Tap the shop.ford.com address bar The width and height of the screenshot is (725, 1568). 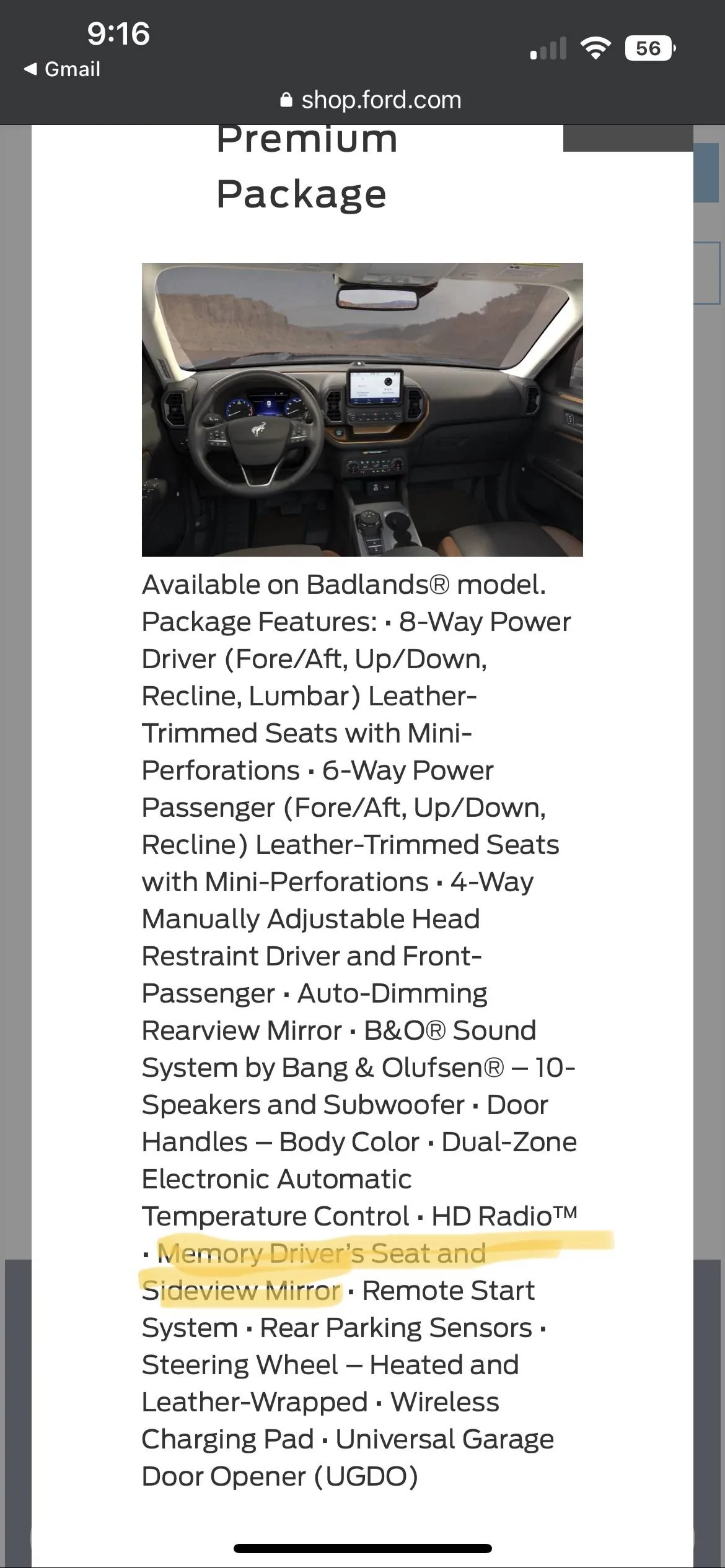coord(371,100)
